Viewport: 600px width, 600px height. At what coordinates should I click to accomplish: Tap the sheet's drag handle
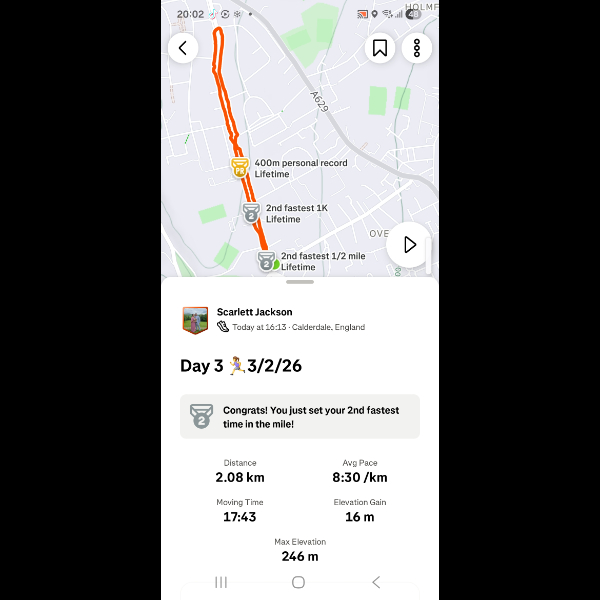pos(300,282)
